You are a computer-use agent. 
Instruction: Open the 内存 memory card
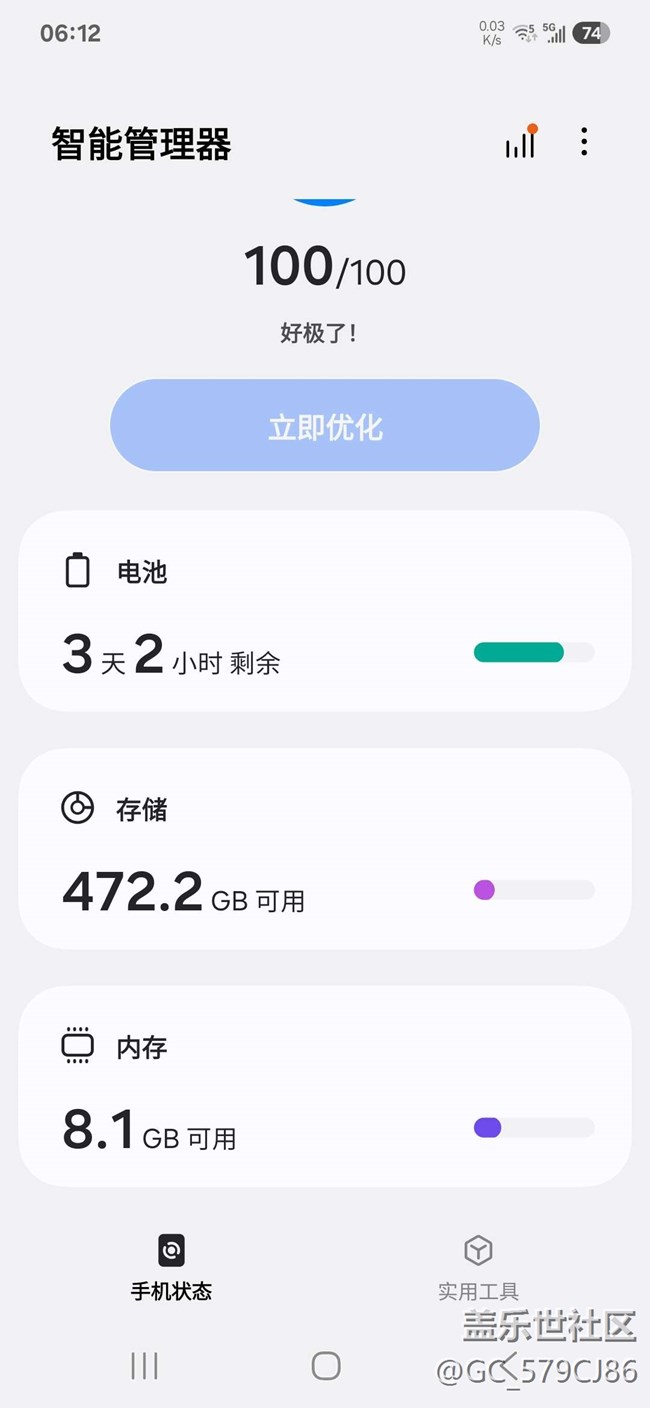(325, 1086)
